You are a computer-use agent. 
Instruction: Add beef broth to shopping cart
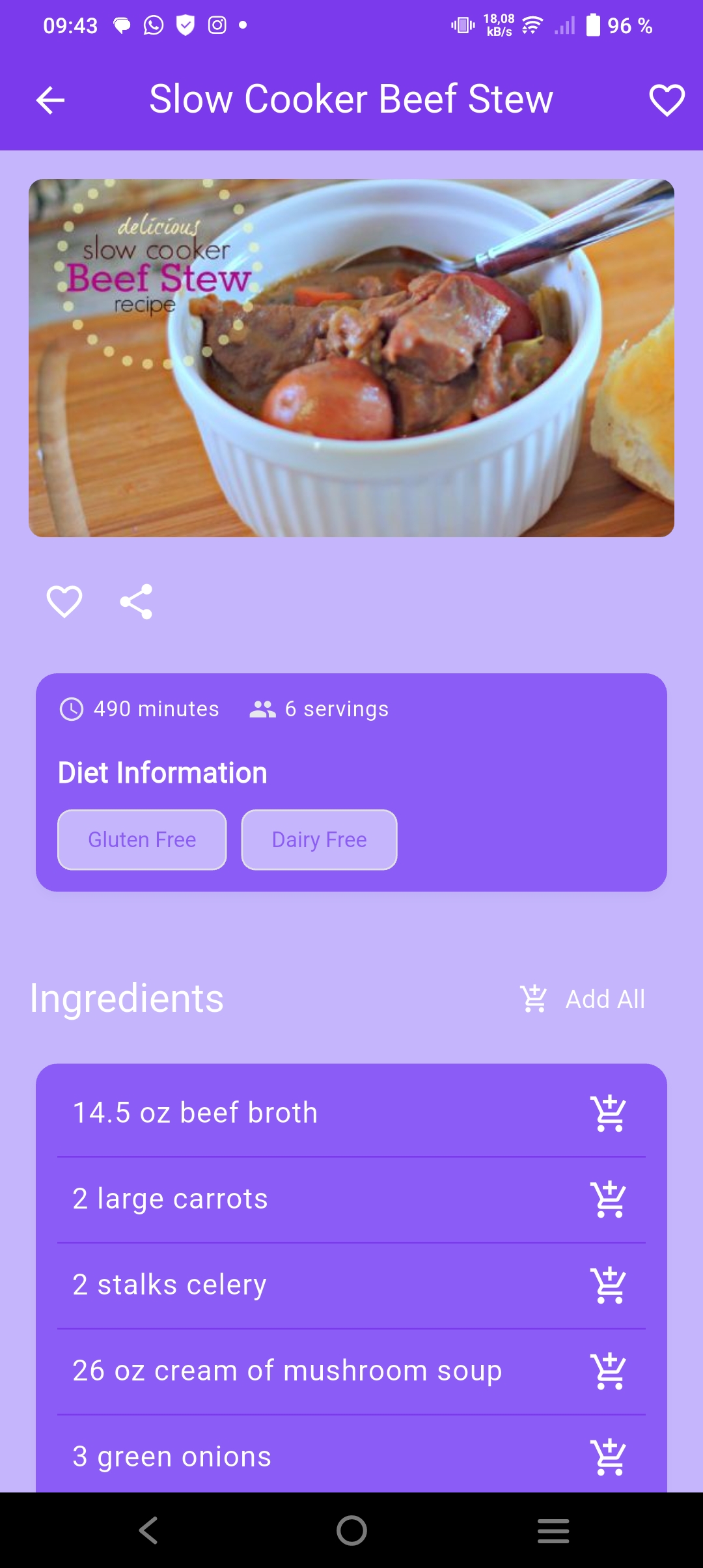tap(608, 1112)
